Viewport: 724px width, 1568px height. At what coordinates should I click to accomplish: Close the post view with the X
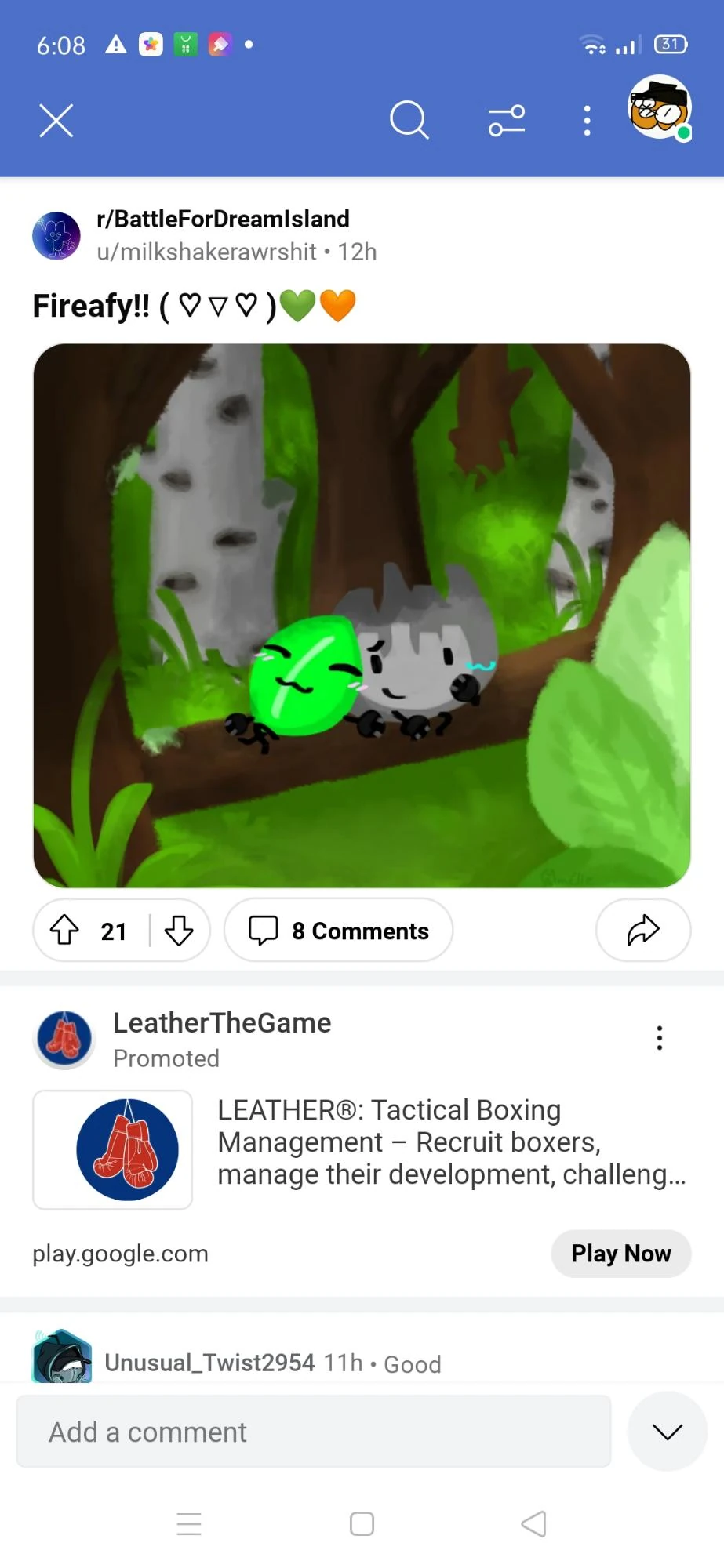(56, 121)
